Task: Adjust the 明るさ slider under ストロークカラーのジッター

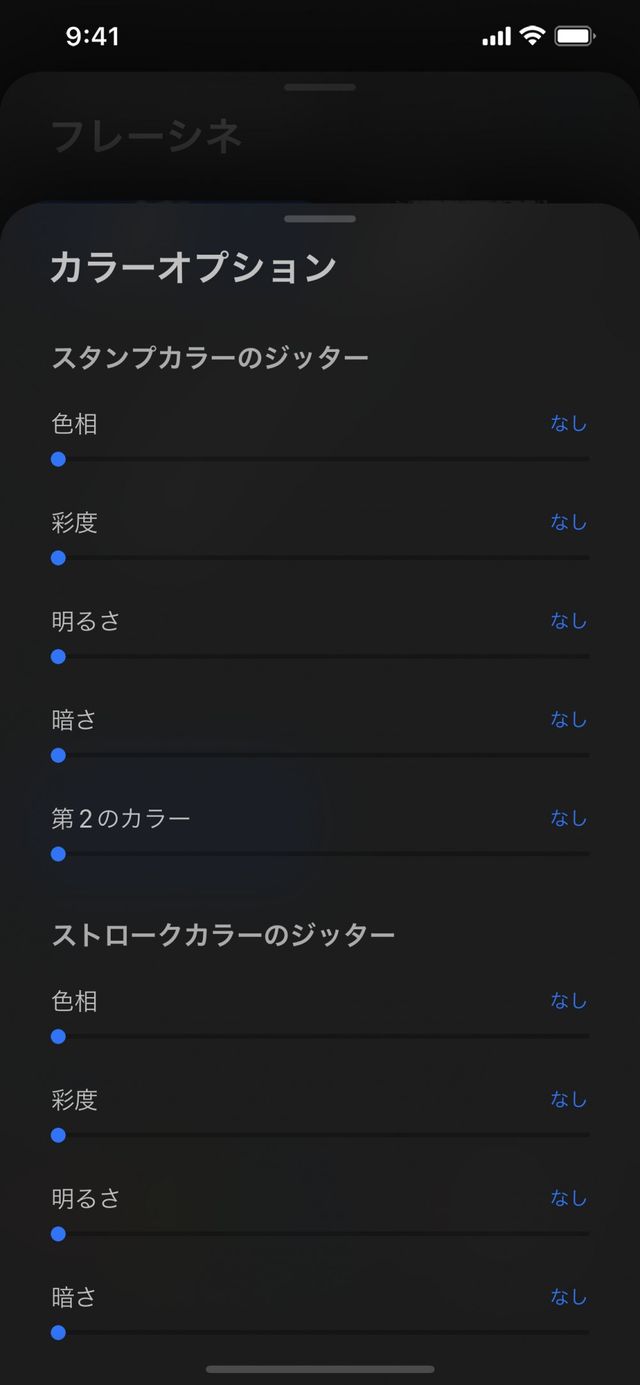Action: point(320,1234)
